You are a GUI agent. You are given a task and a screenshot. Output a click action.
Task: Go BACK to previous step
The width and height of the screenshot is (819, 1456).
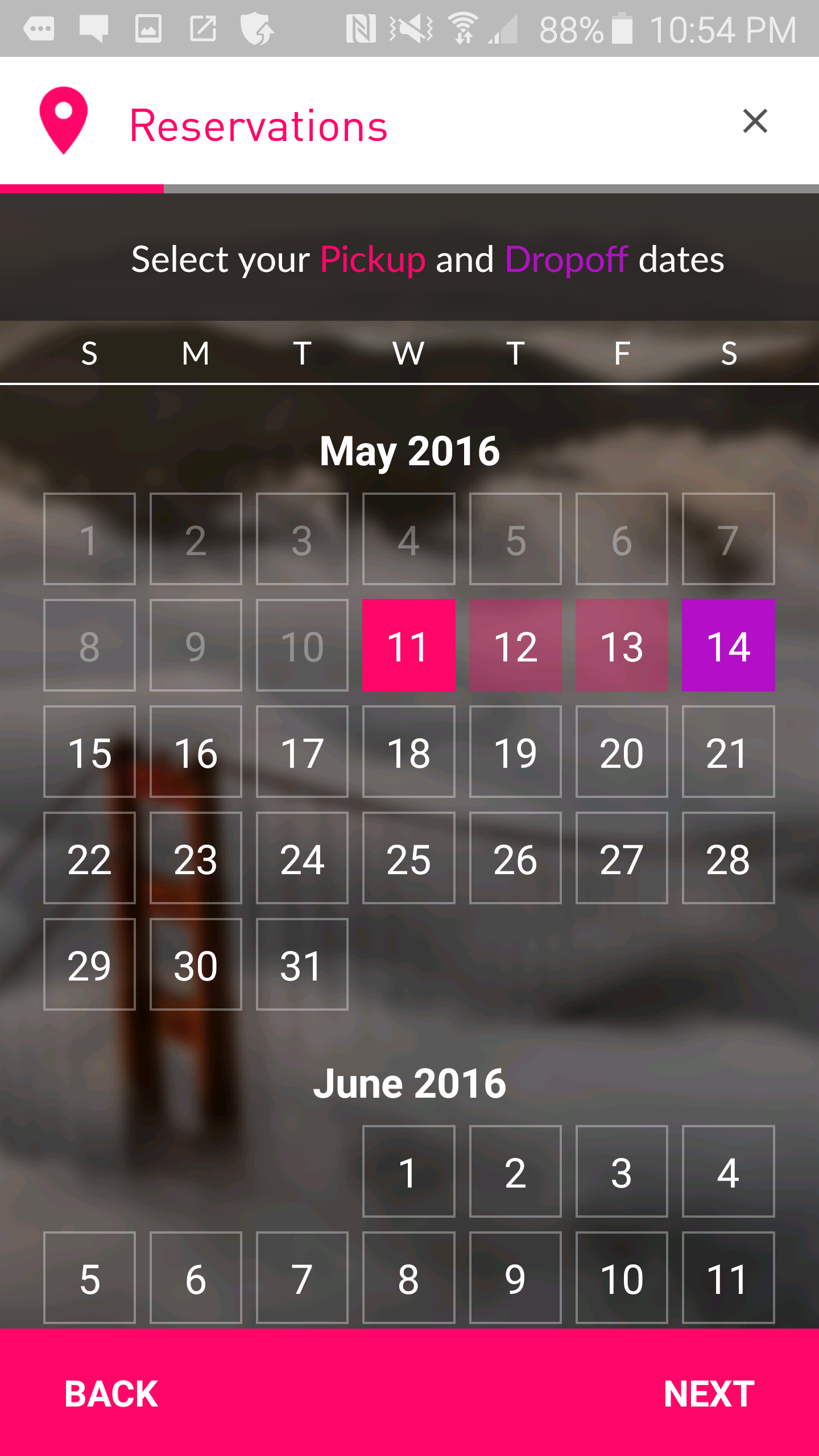point(111,1393)
